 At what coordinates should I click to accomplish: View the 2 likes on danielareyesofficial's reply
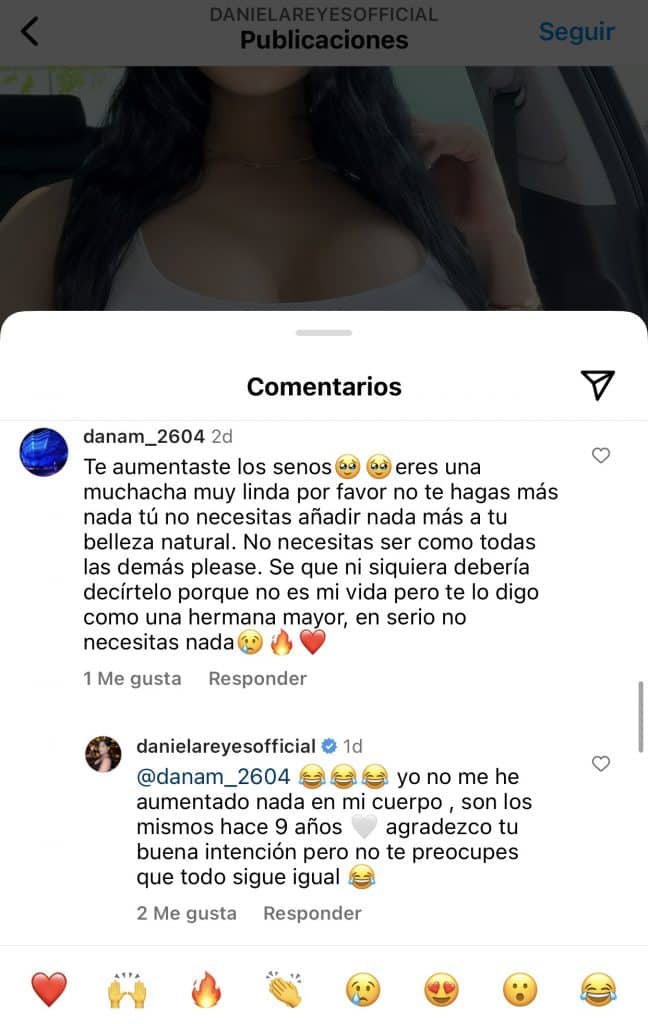[187, 913]
